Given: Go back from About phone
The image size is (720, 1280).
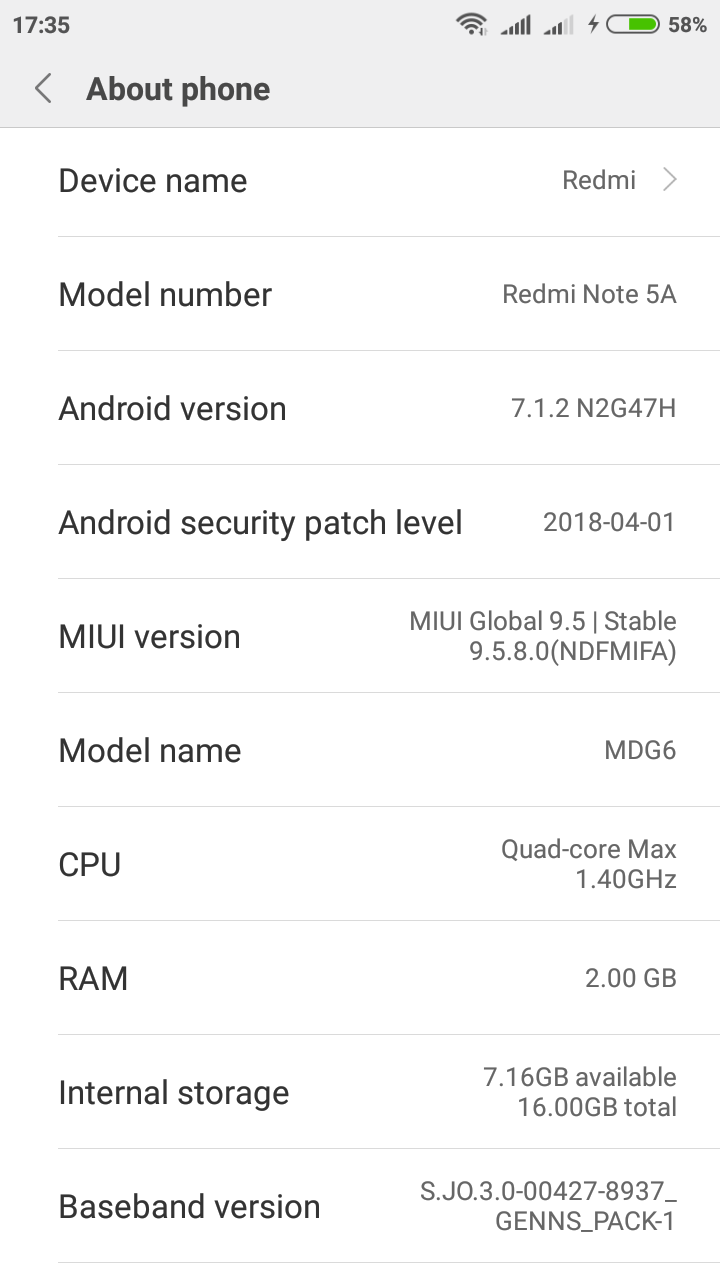Looking at the screenshot, I should [43, 89].
